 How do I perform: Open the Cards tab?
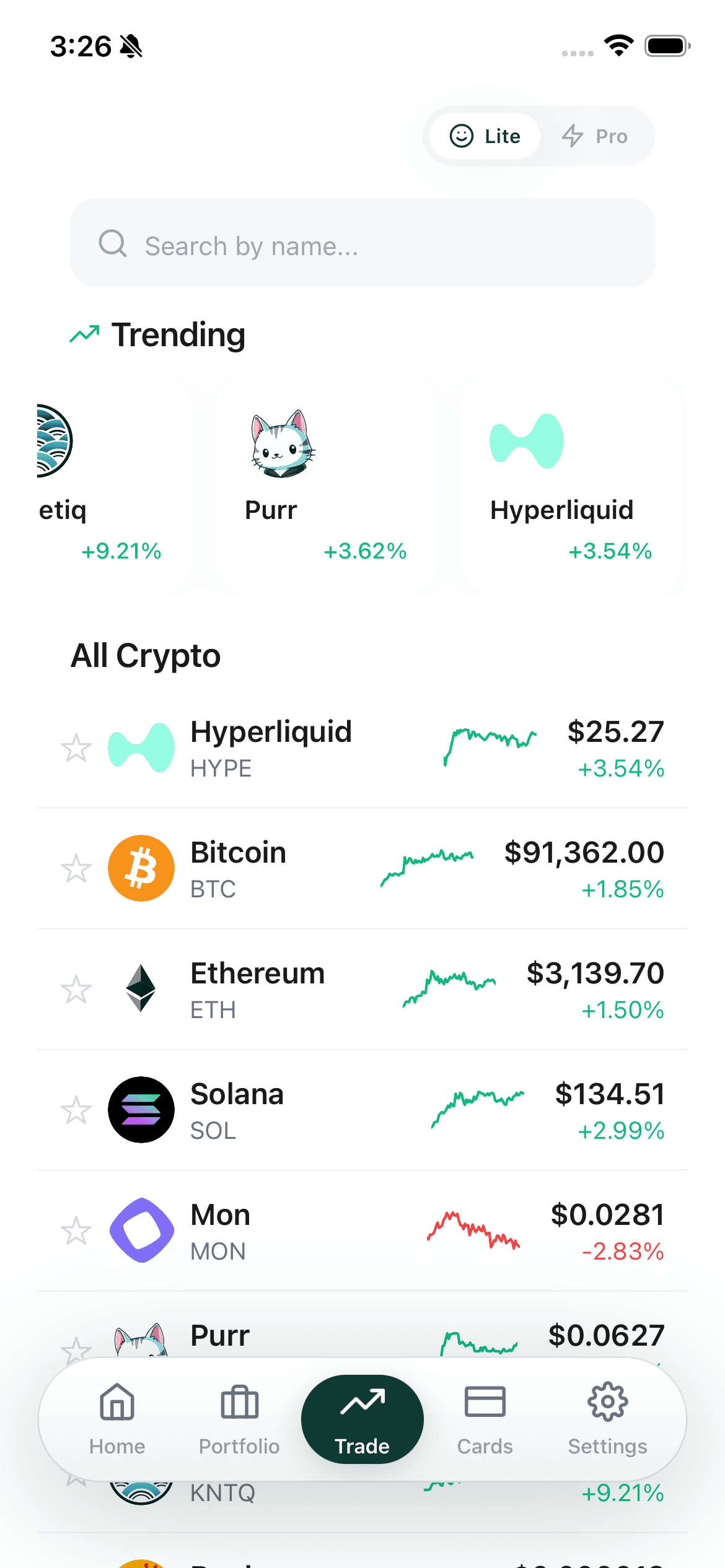coord(485,1419)
